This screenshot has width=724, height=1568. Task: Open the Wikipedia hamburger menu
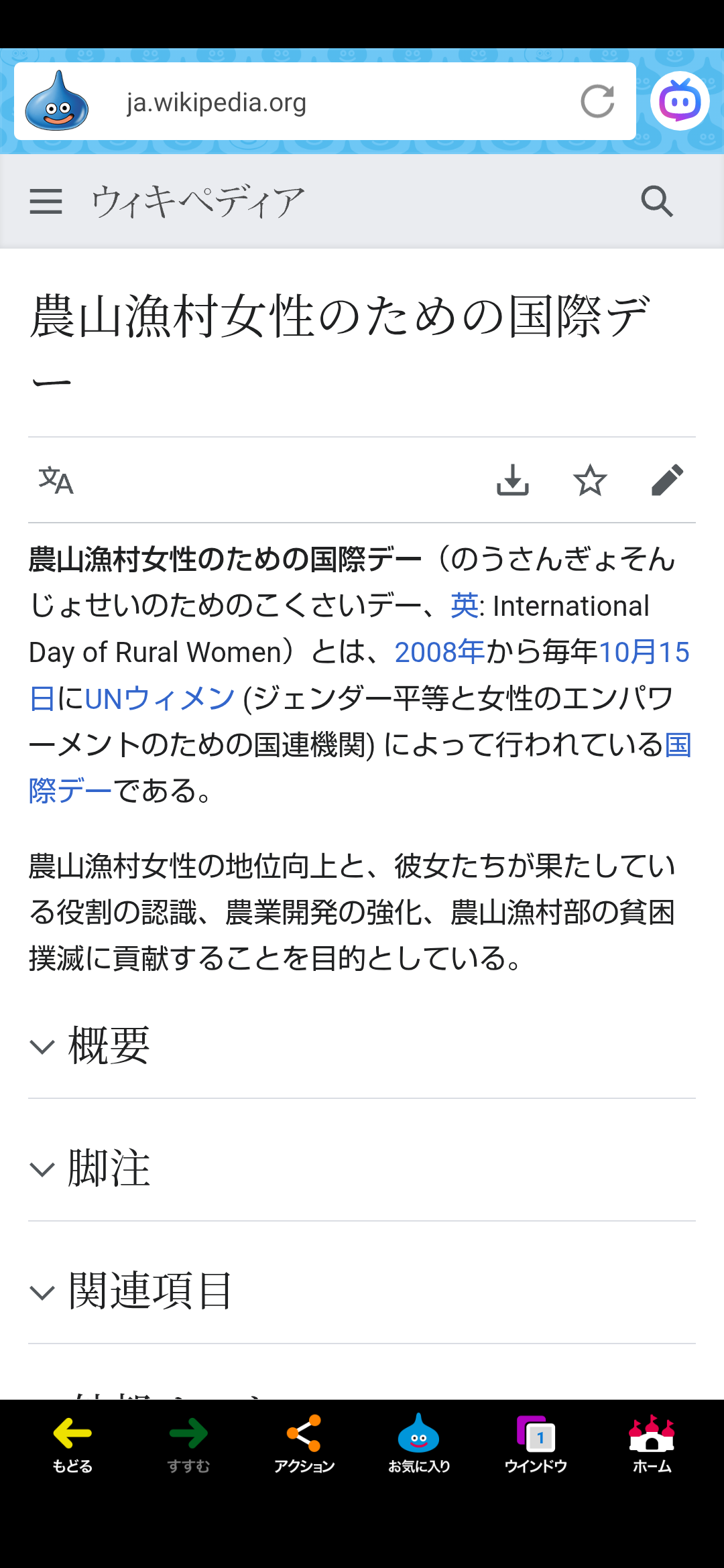(46, 201)
